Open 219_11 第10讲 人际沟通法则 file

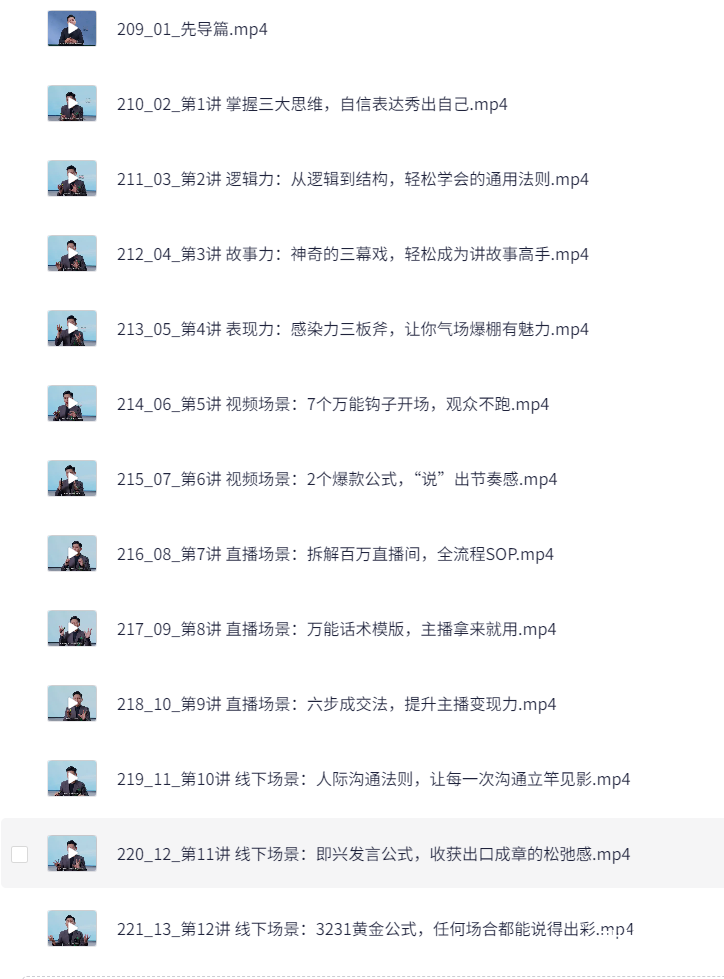[x=373, y=779]
